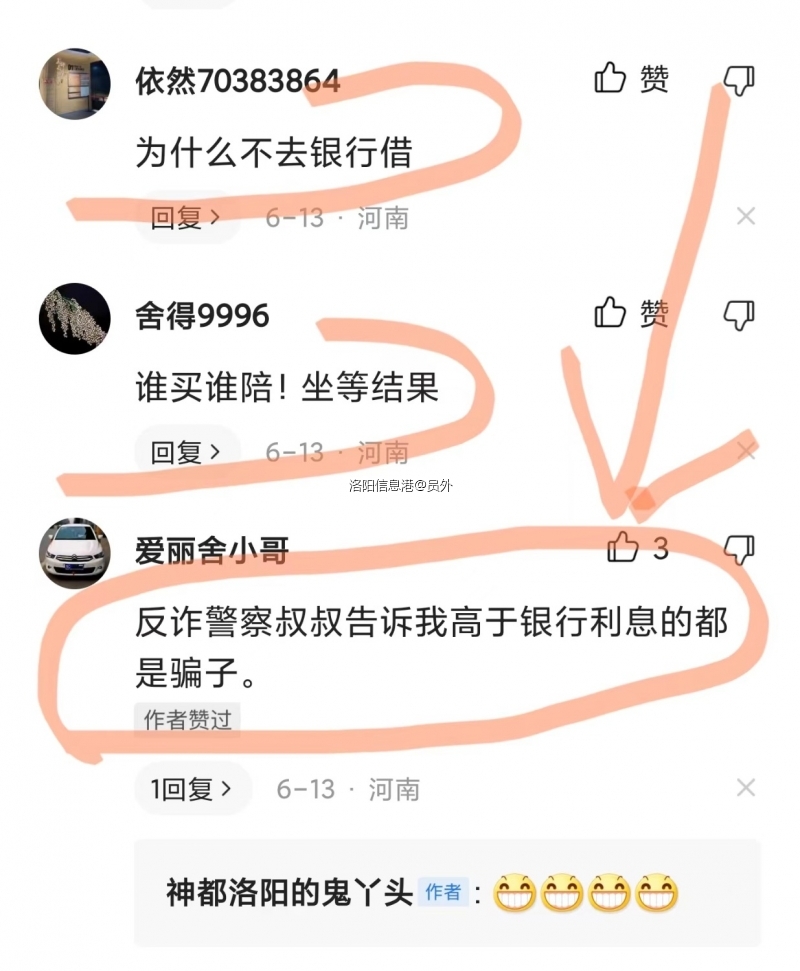
Task: View 舍得9996's avatar profile
Action: [74, 319]
